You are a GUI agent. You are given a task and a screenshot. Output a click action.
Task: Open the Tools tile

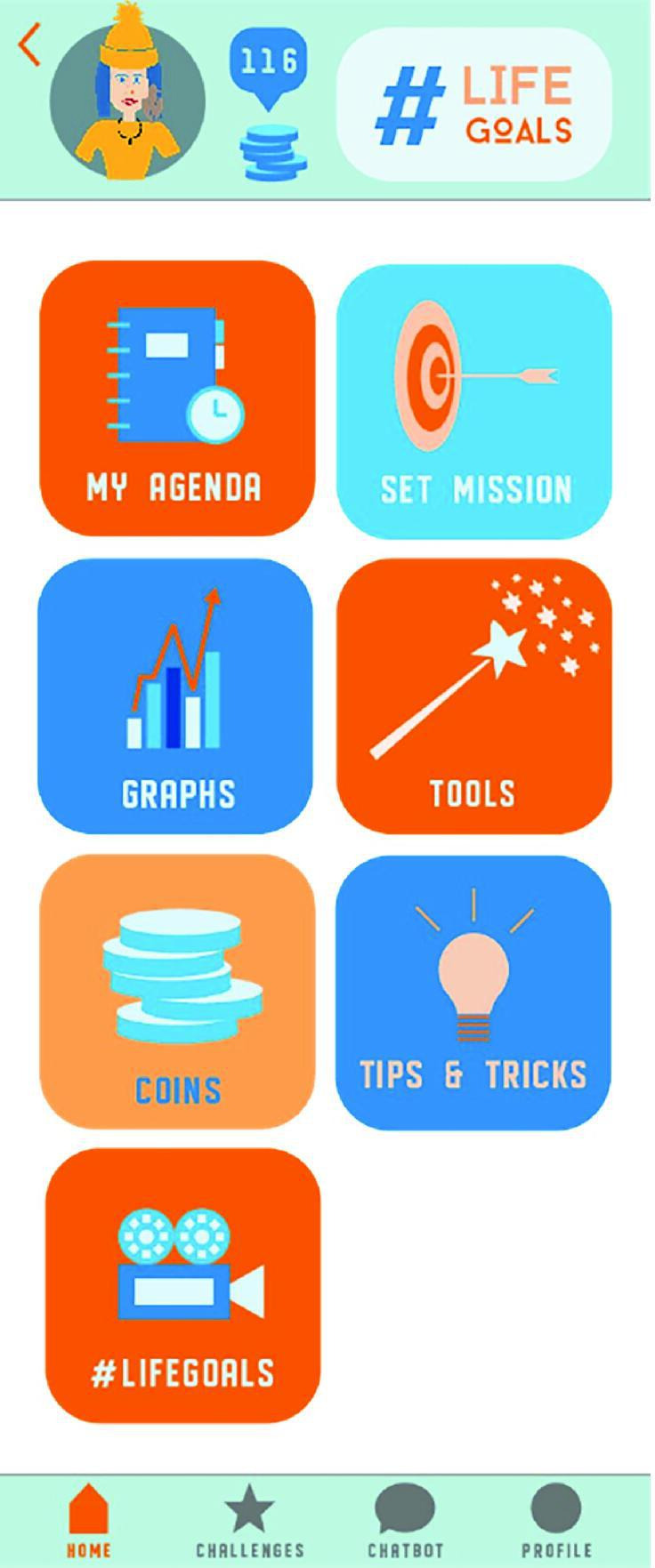tap(473, 696)
